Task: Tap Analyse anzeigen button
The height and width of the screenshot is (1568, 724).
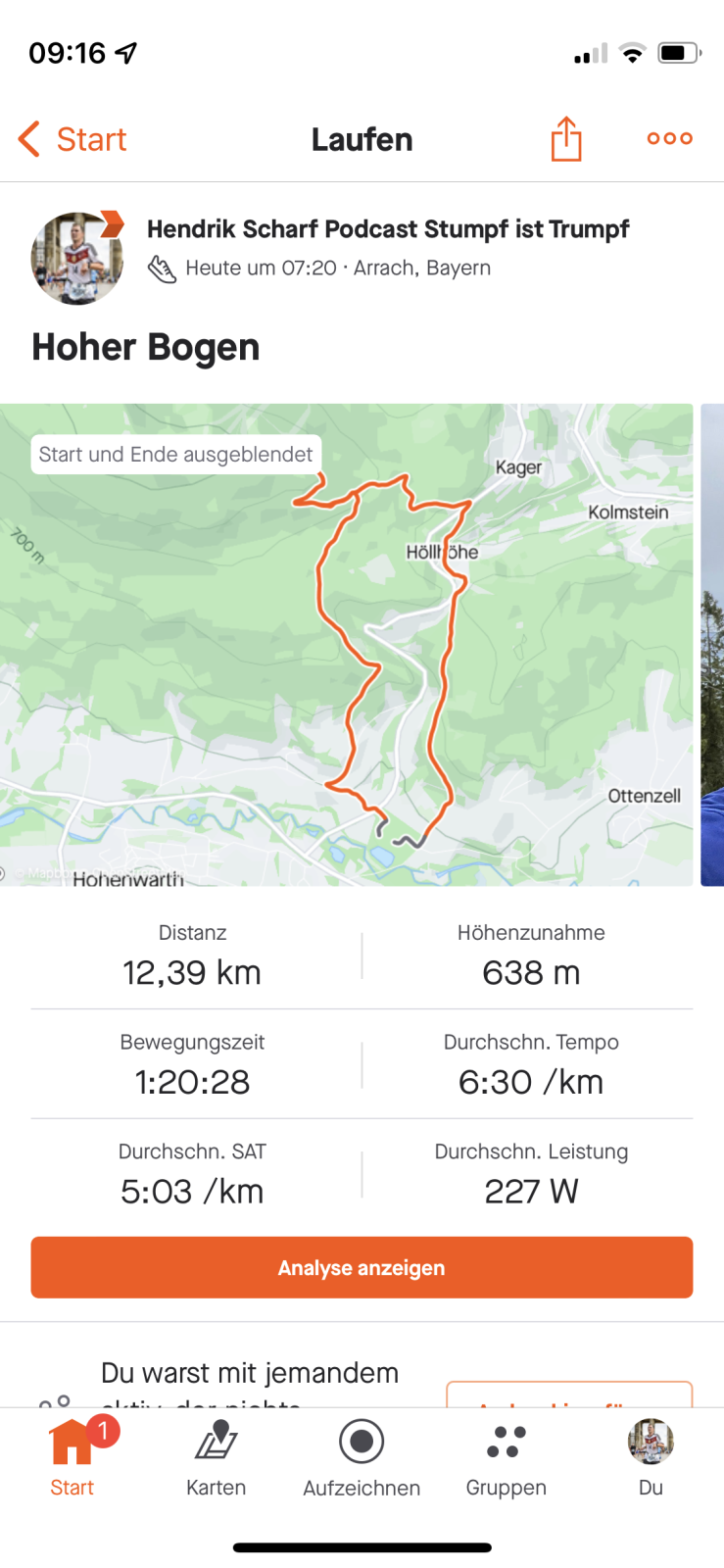Action: [362, 1267]
